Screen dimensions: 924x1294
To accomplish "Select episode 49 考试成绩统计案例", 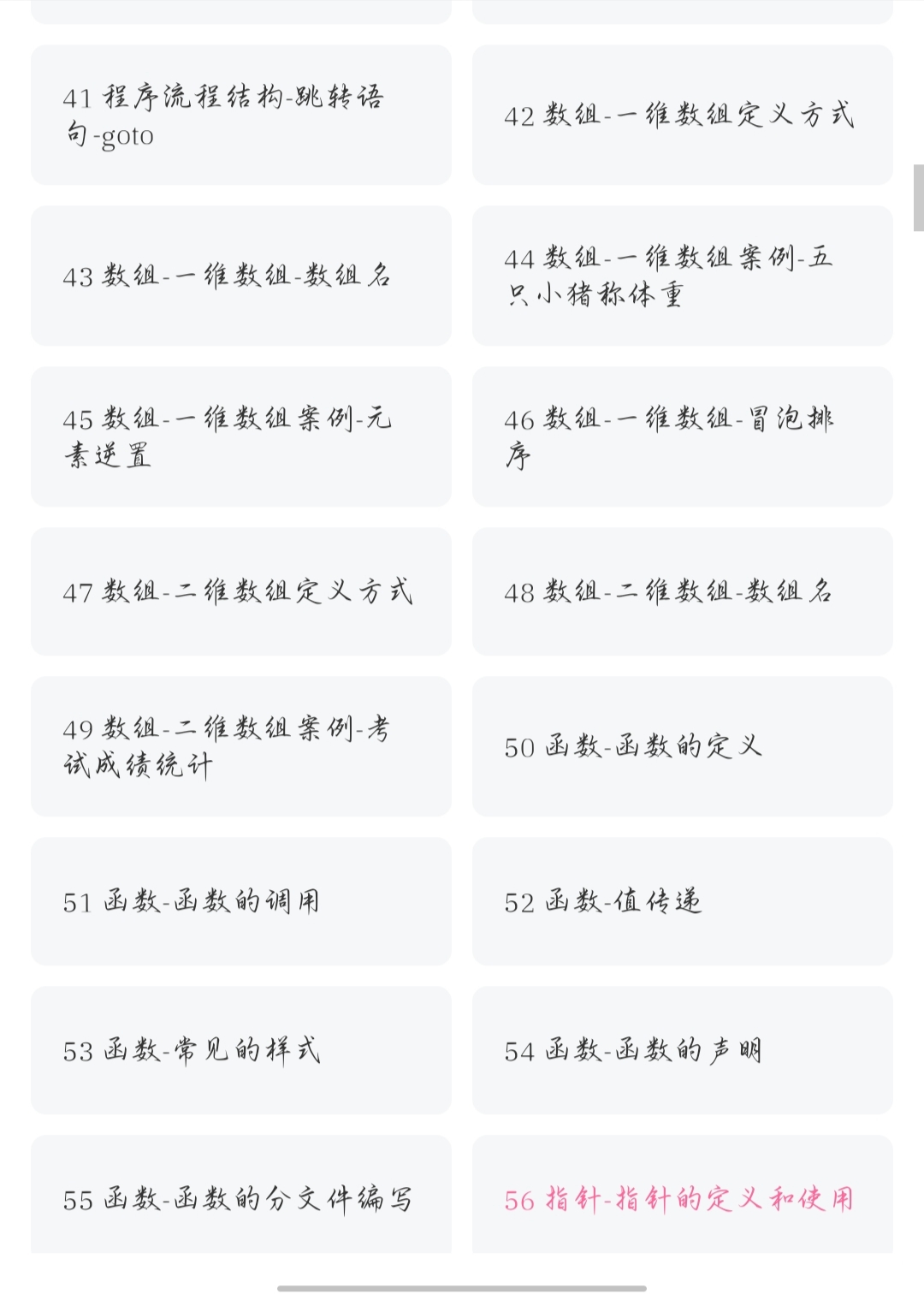I will tap(240, 746).
